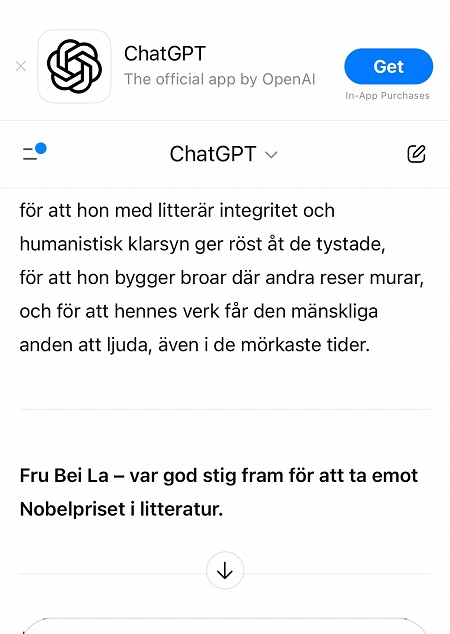Jump to bottom with the down arrow
450x634 pixels.
(225, 571)
